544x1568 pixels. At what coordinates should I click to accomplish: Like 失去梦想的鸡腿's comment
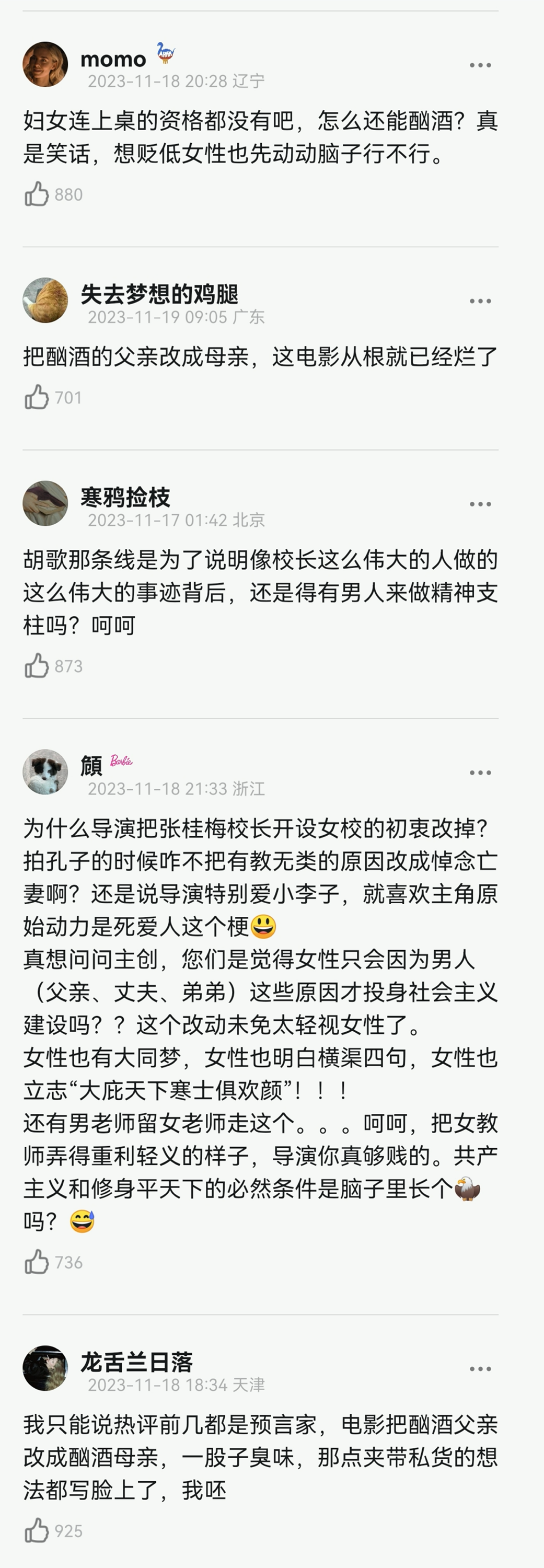[37, 397]
